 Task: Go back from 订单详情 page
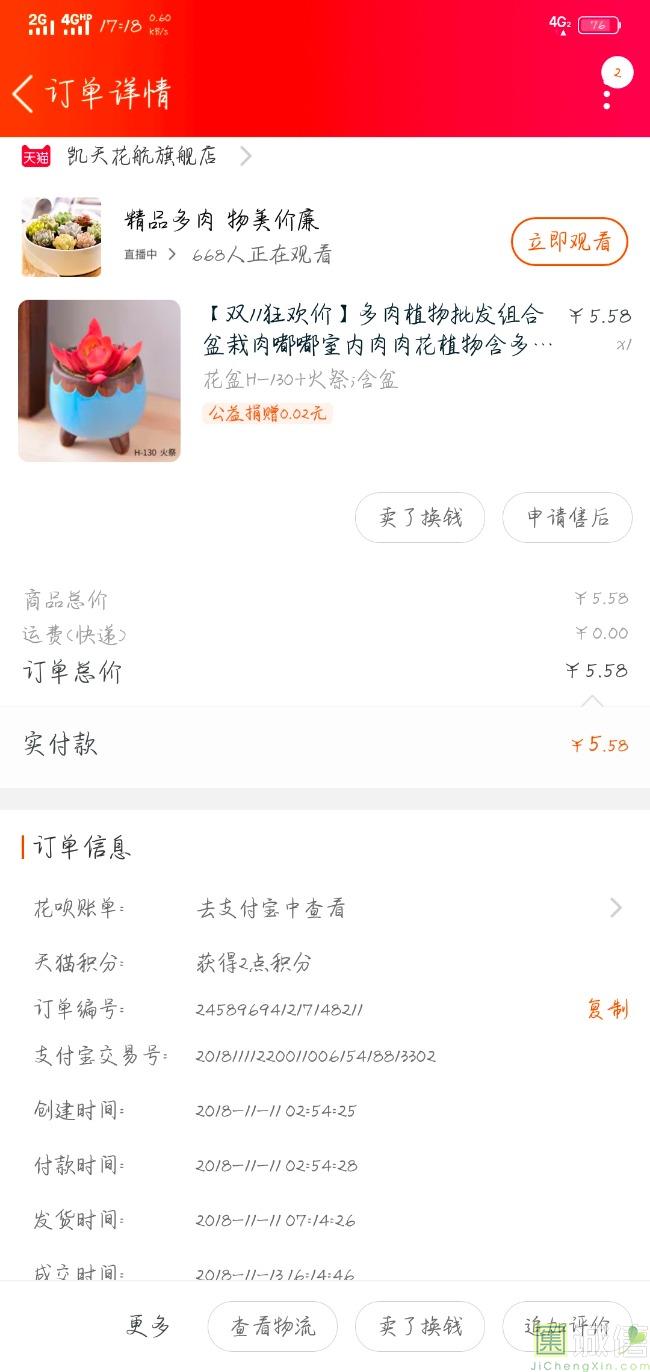pyautogui.click(x=24, y=93)
